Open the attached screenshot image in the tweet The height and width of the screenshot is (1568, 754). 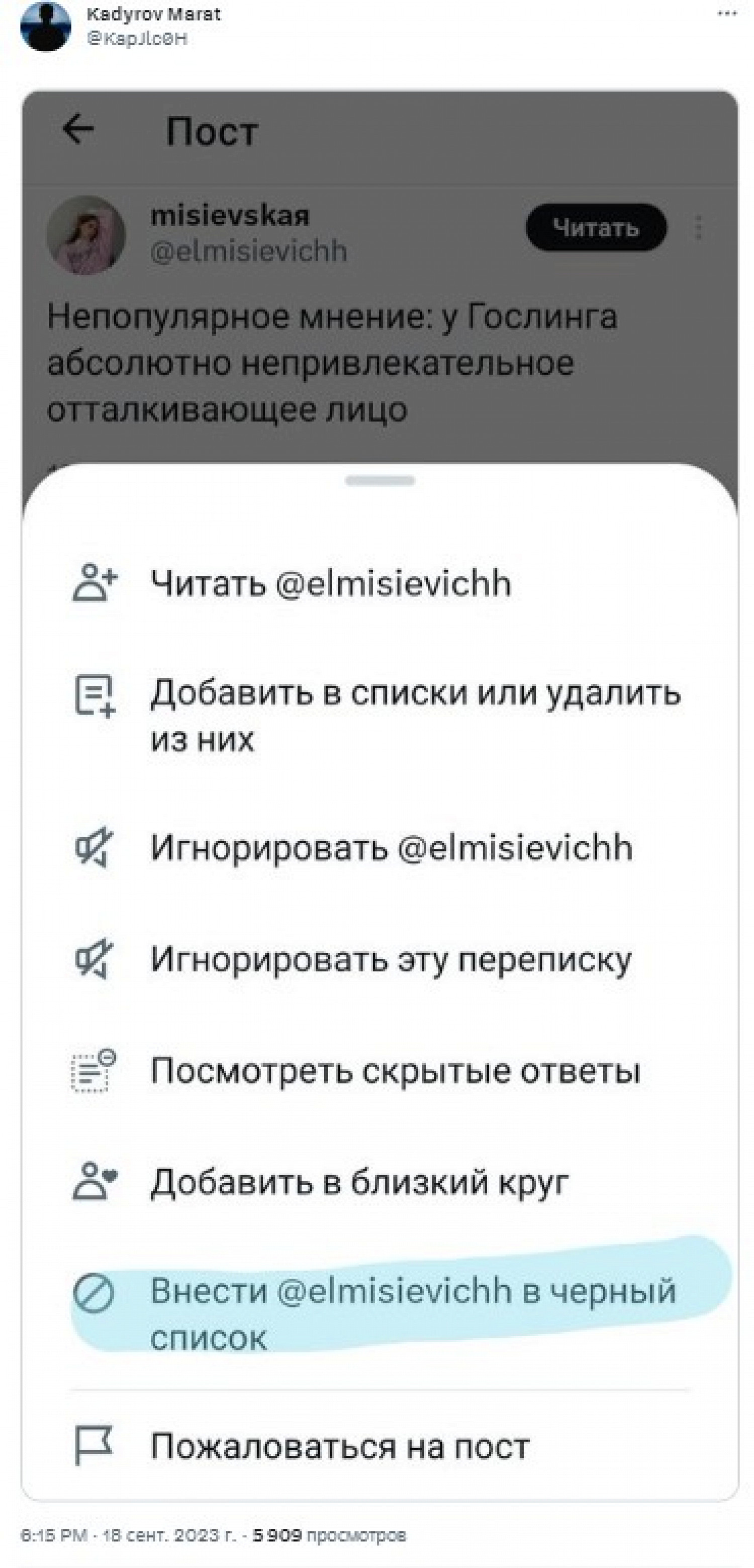pyautogui.click(x=380, y=796)
